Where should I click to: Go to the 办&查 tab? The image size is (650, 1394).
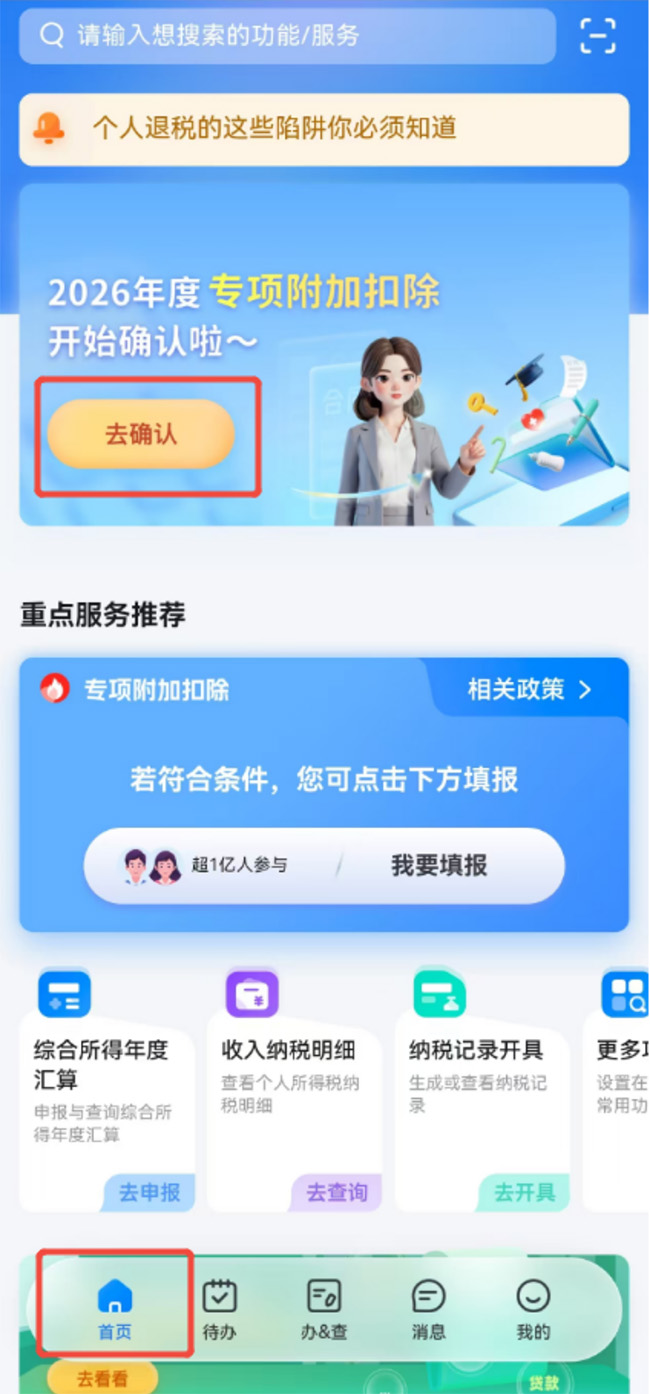tap(324, 1309)
